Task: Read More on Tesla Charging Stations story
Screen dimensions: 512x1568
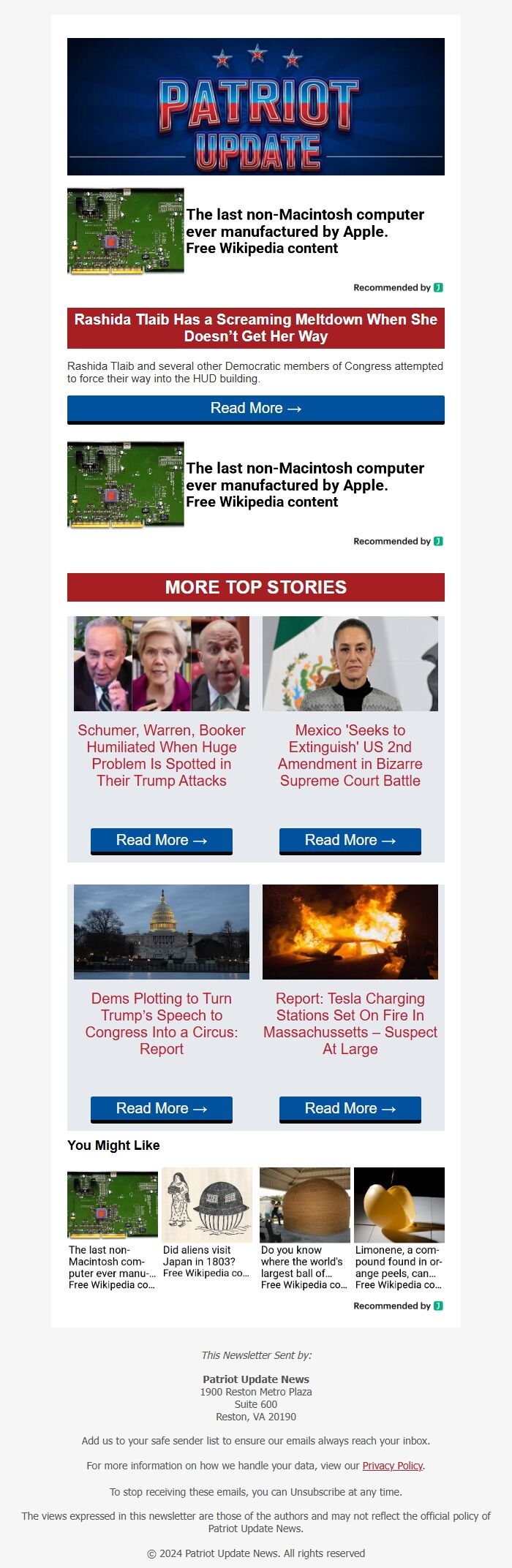Action: click(350, 1108)
